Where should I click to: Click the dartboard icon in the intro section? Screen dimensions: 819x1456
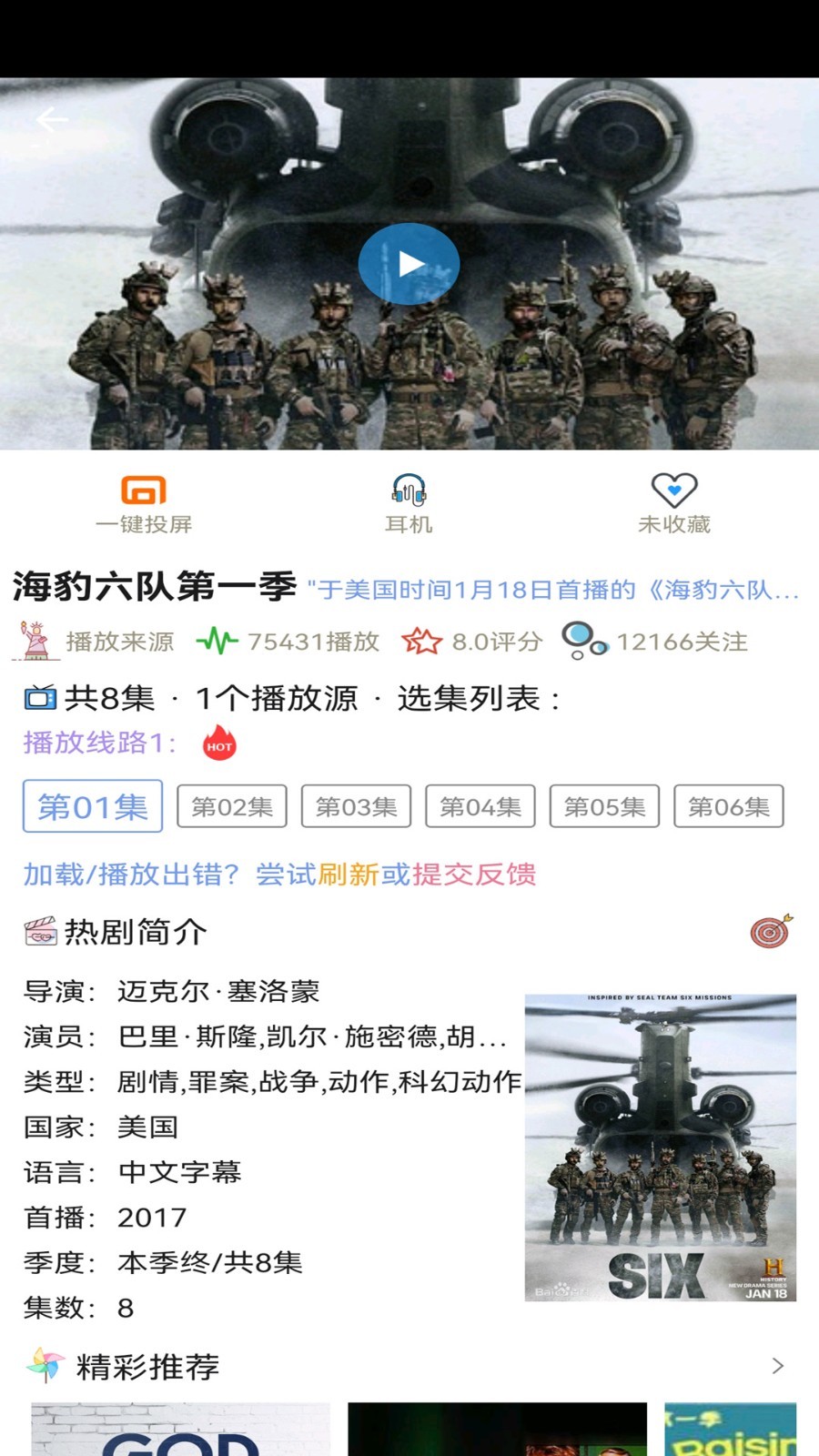[x=769, y=932]
